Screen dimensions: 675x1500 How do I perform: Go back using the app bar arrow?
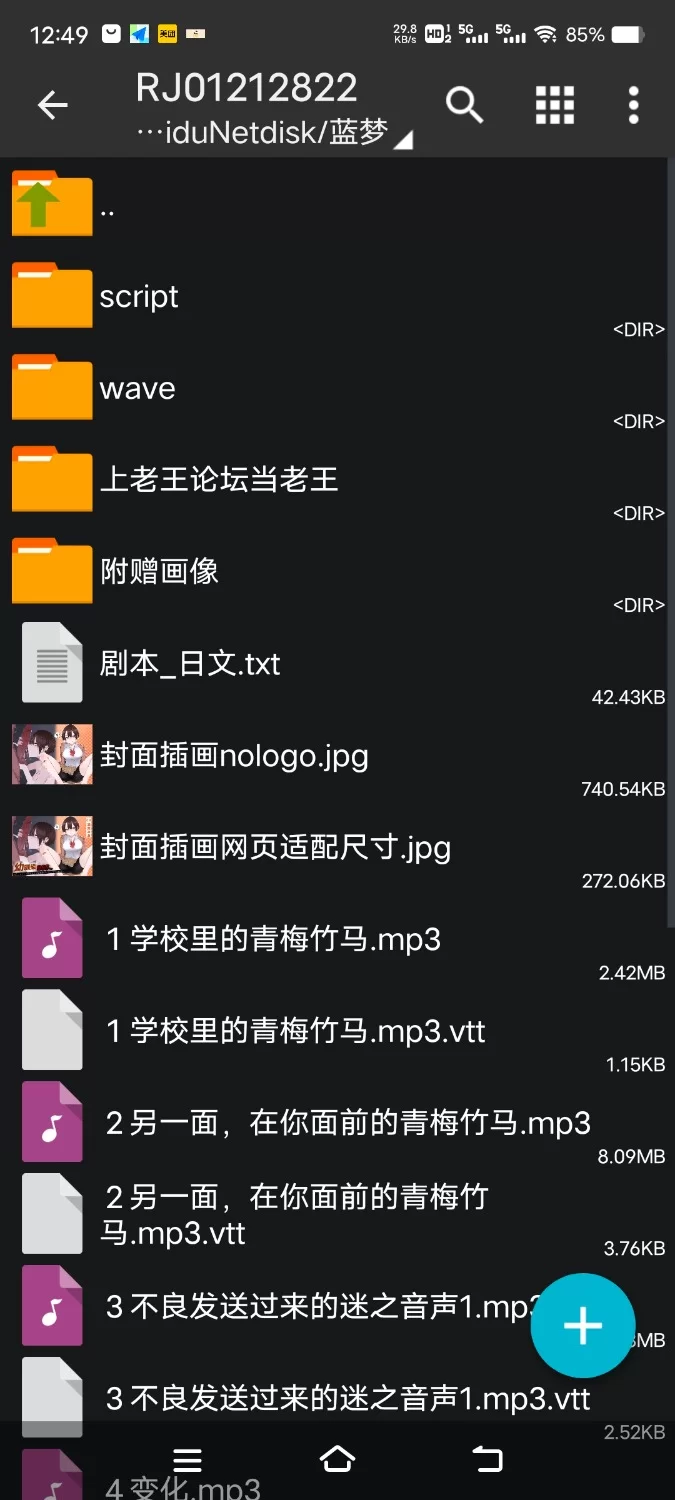click(x=52, y=105)
